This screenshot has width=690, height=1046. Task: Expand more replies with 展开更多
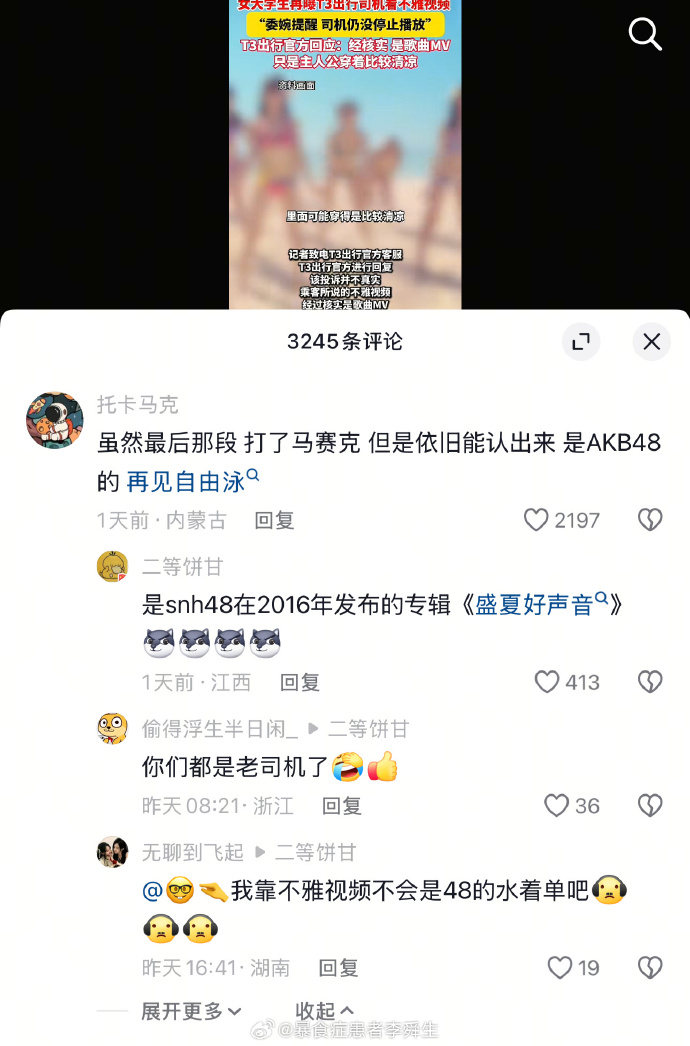click(x=190, y=1011)
